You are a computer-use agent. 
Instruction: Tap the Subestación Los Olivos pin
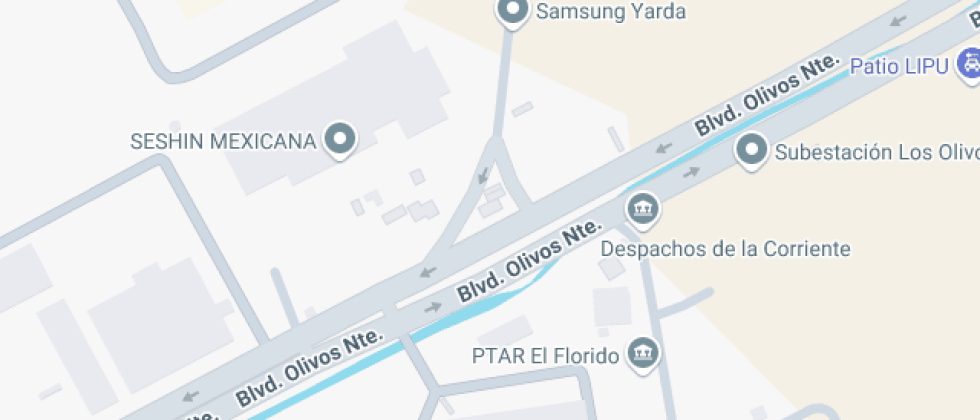[x=751, y=151]
